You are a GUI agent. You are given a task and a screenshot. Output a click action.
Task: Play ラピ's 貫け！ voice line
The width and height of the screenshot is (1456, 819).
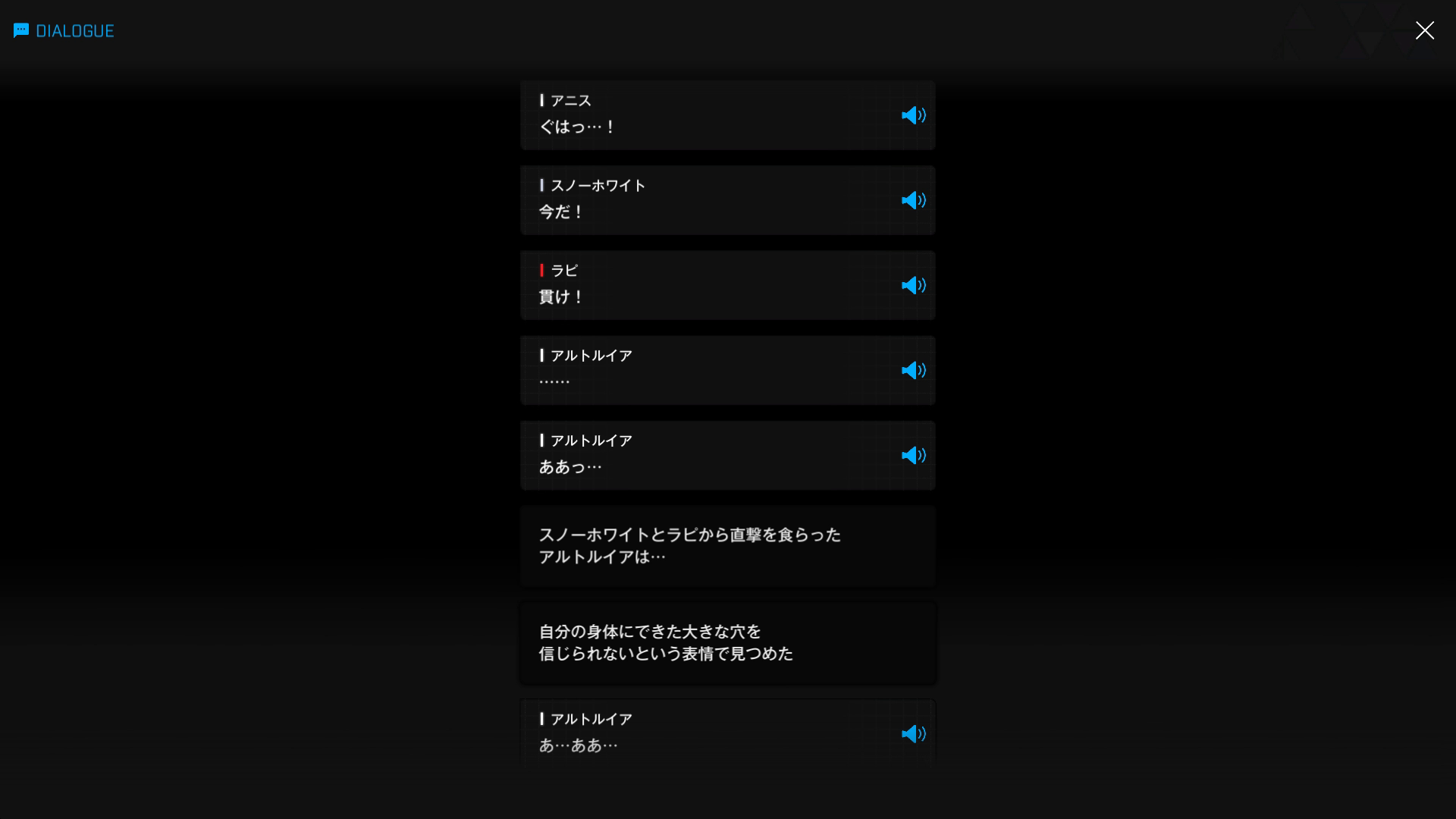(913, 285)
